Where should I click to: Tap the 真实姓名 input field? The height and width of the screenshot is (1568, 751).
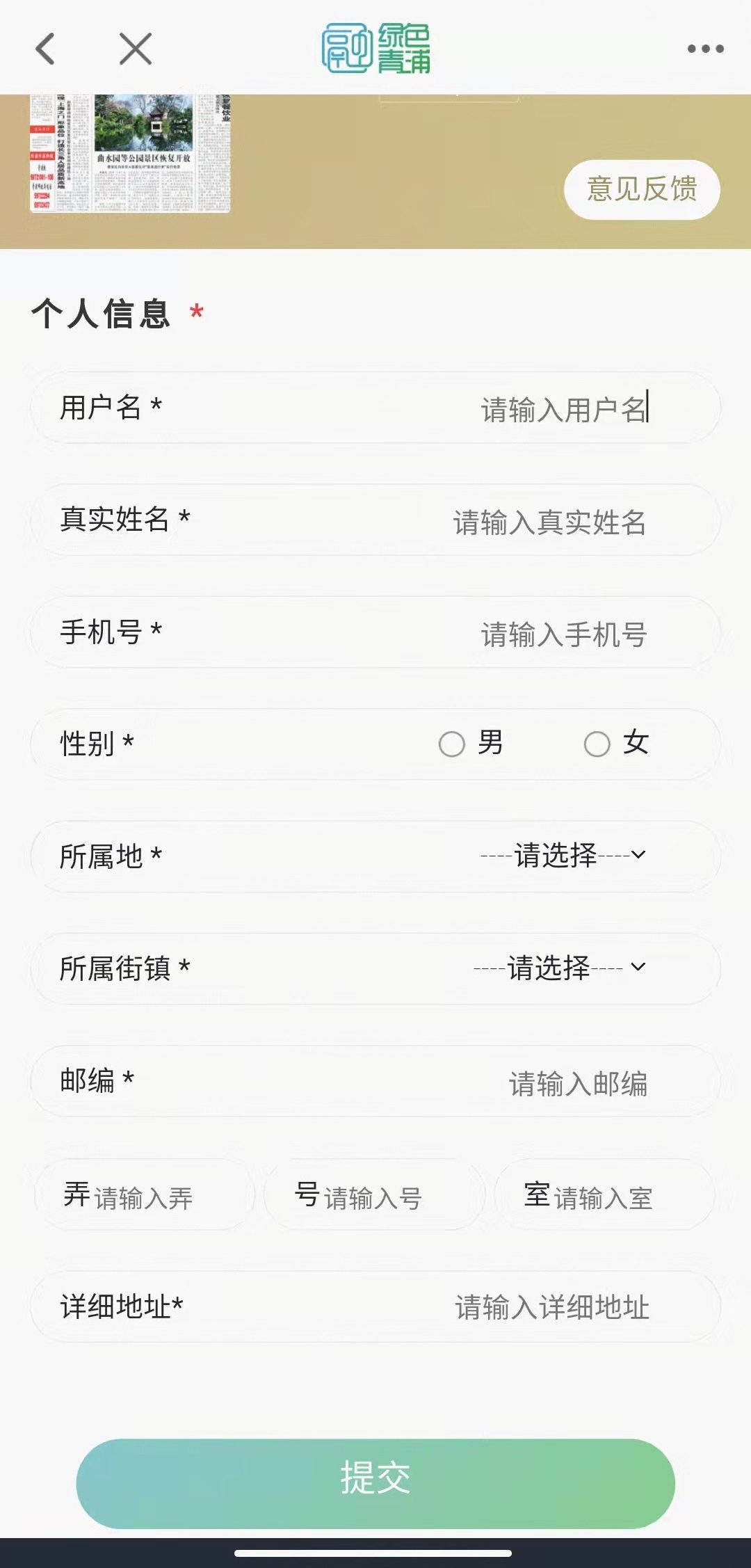(x=549, y=522)
